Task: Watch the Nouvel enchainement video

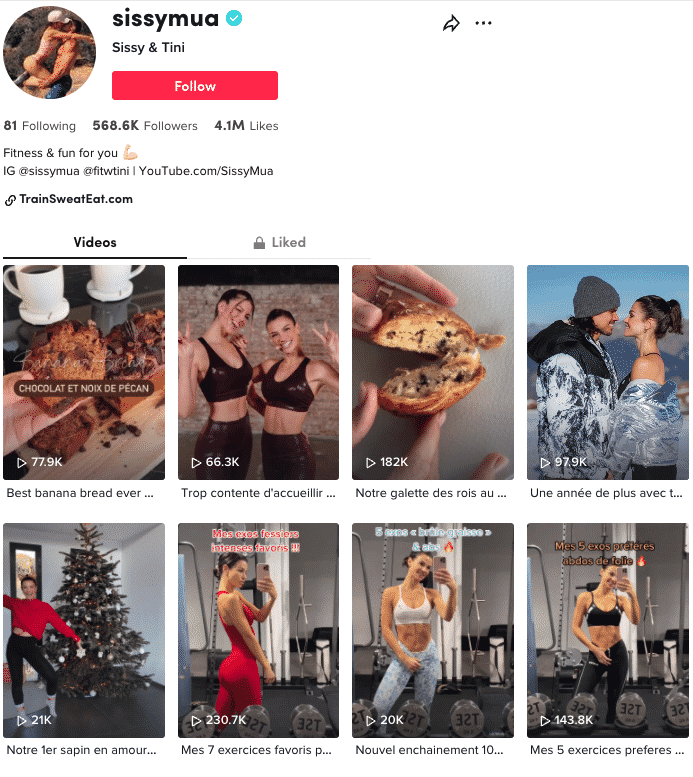Action: point(432,630)
